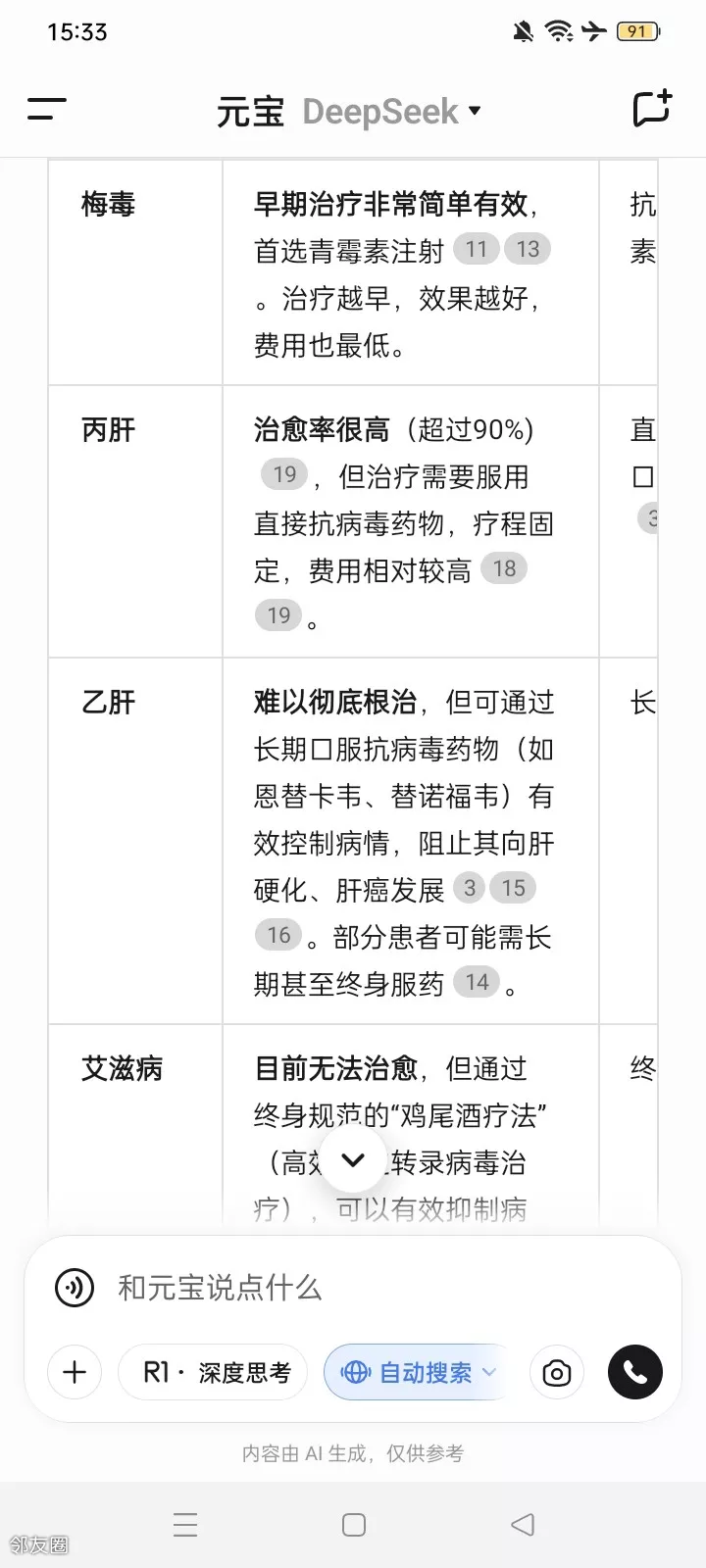Focus the 和元宝说点什么 message field
Screen dimensions: 706x1568
point(373,1288)
